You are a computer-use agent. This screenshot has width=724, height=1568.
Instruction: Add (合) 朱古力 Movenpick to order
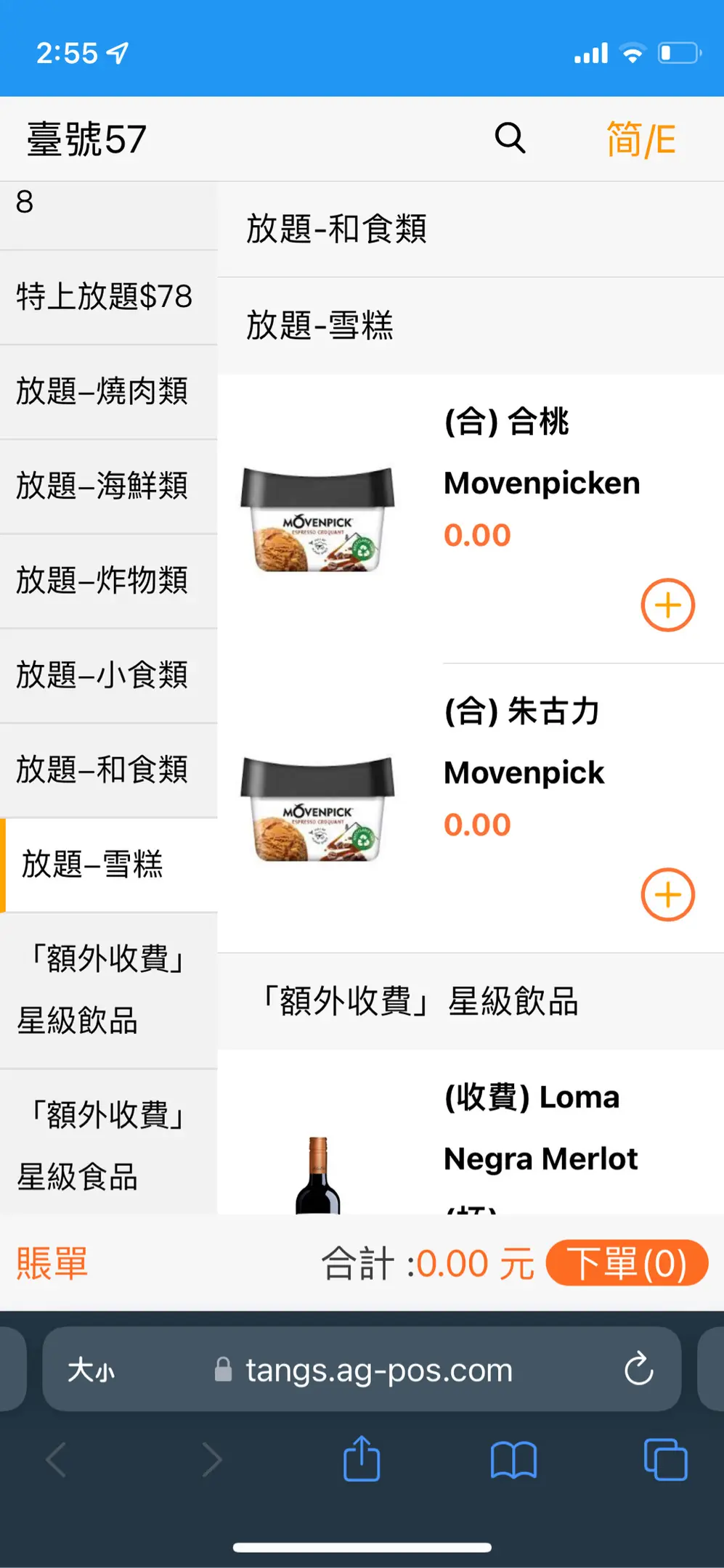point(667,894)
